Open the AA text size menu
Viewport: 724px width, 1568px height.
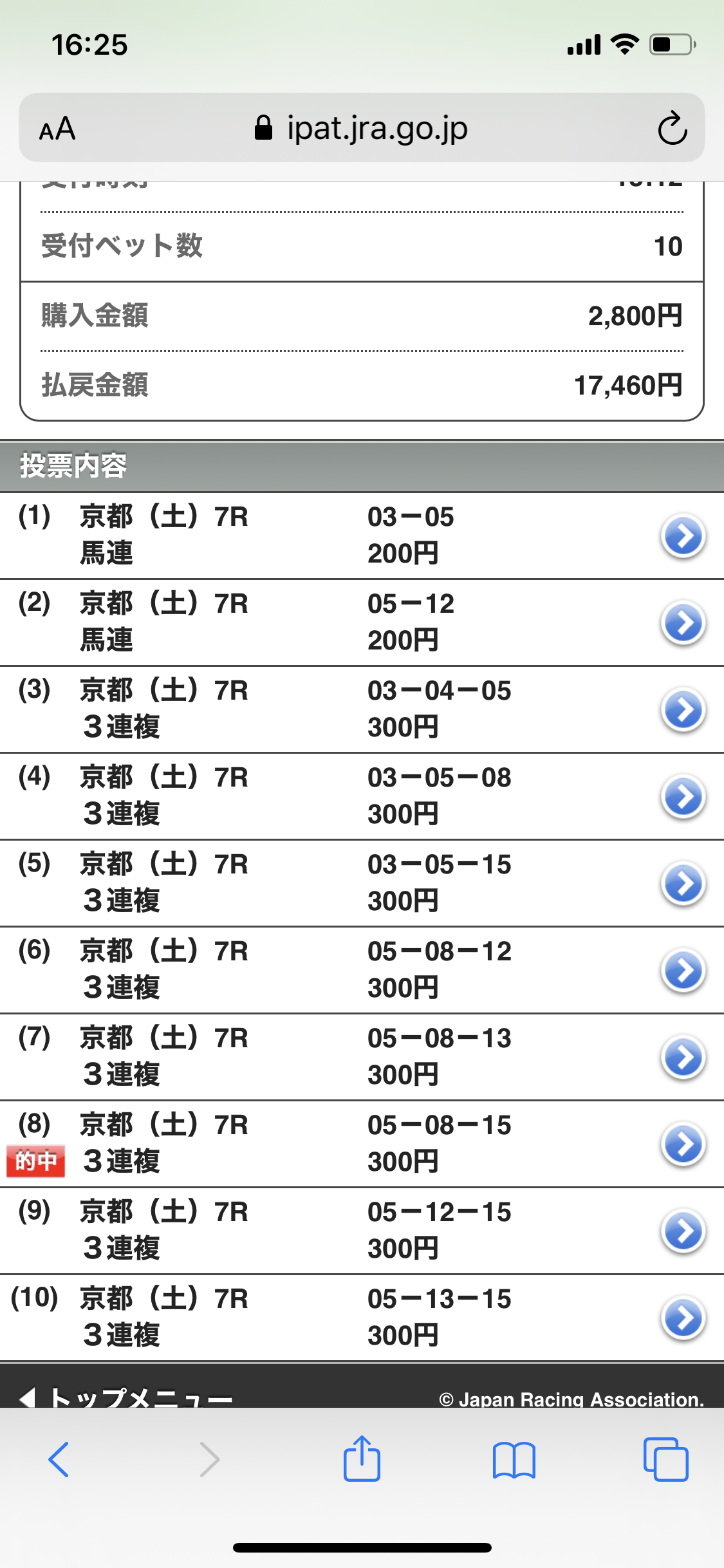pyautogui.click(x=57, y=129)
